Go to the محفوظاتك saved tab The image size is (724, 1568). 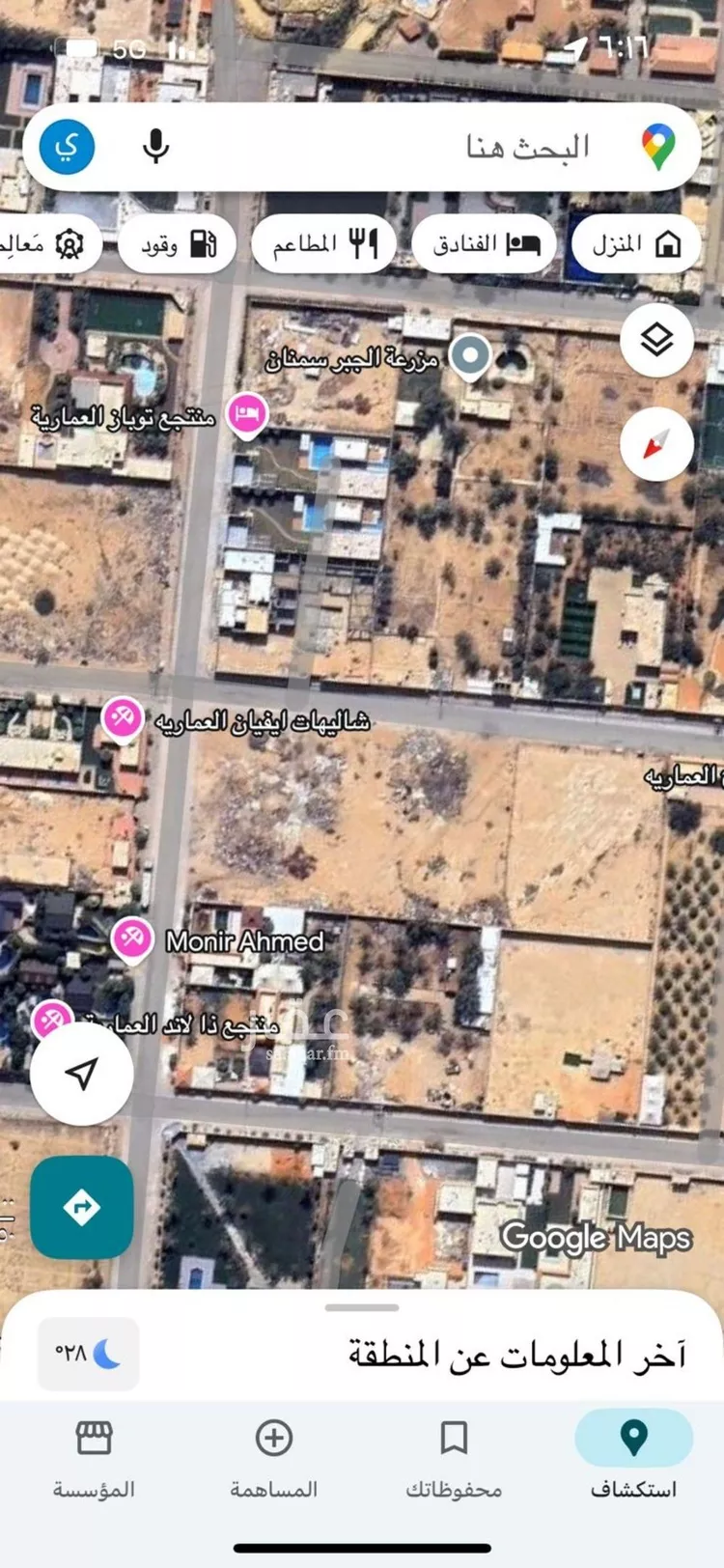click(x=454, y=1456)
